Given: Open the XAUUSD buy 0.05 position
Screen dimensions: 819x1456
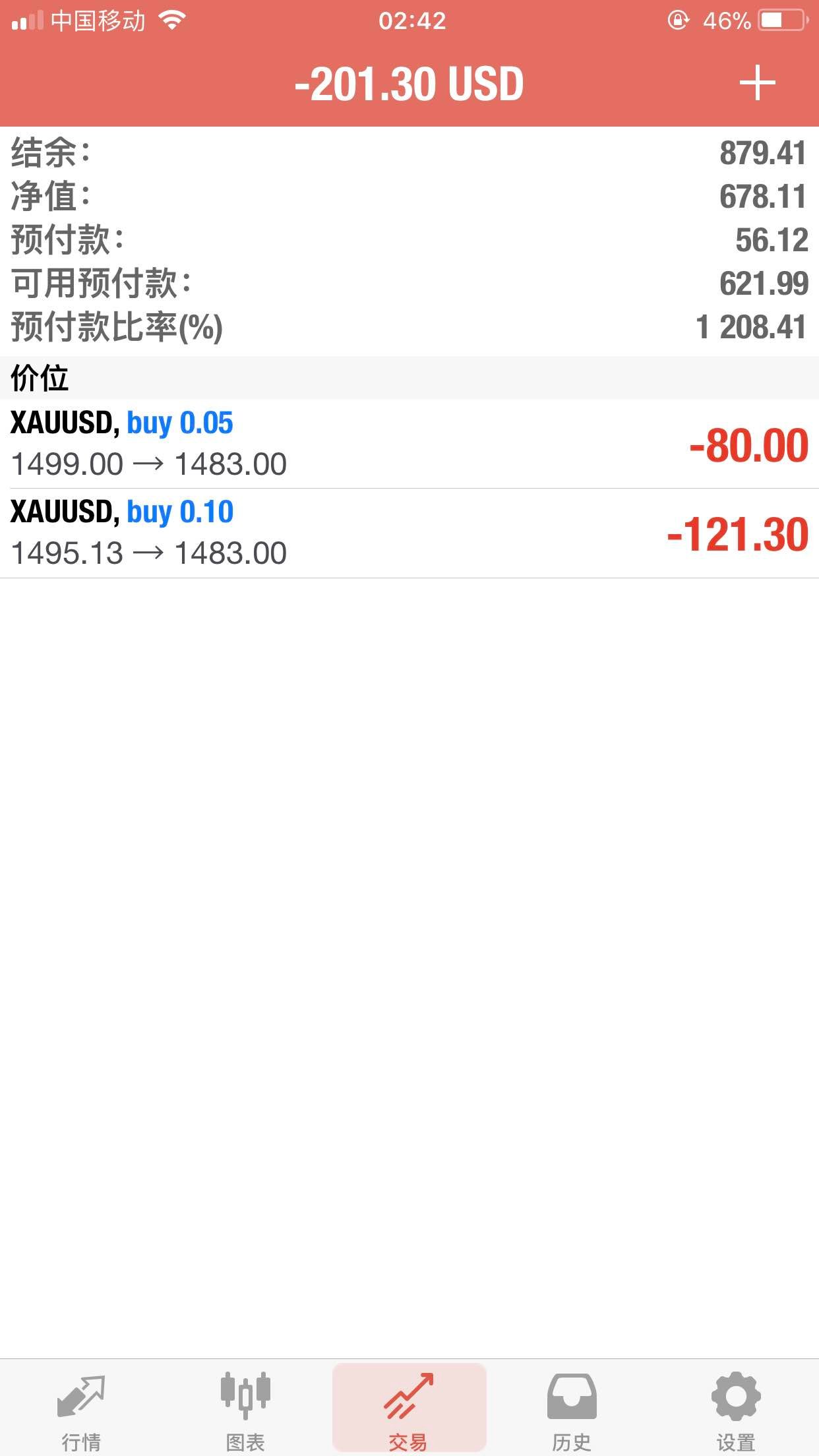Looking at the screenshot, I should pos(409,444).
